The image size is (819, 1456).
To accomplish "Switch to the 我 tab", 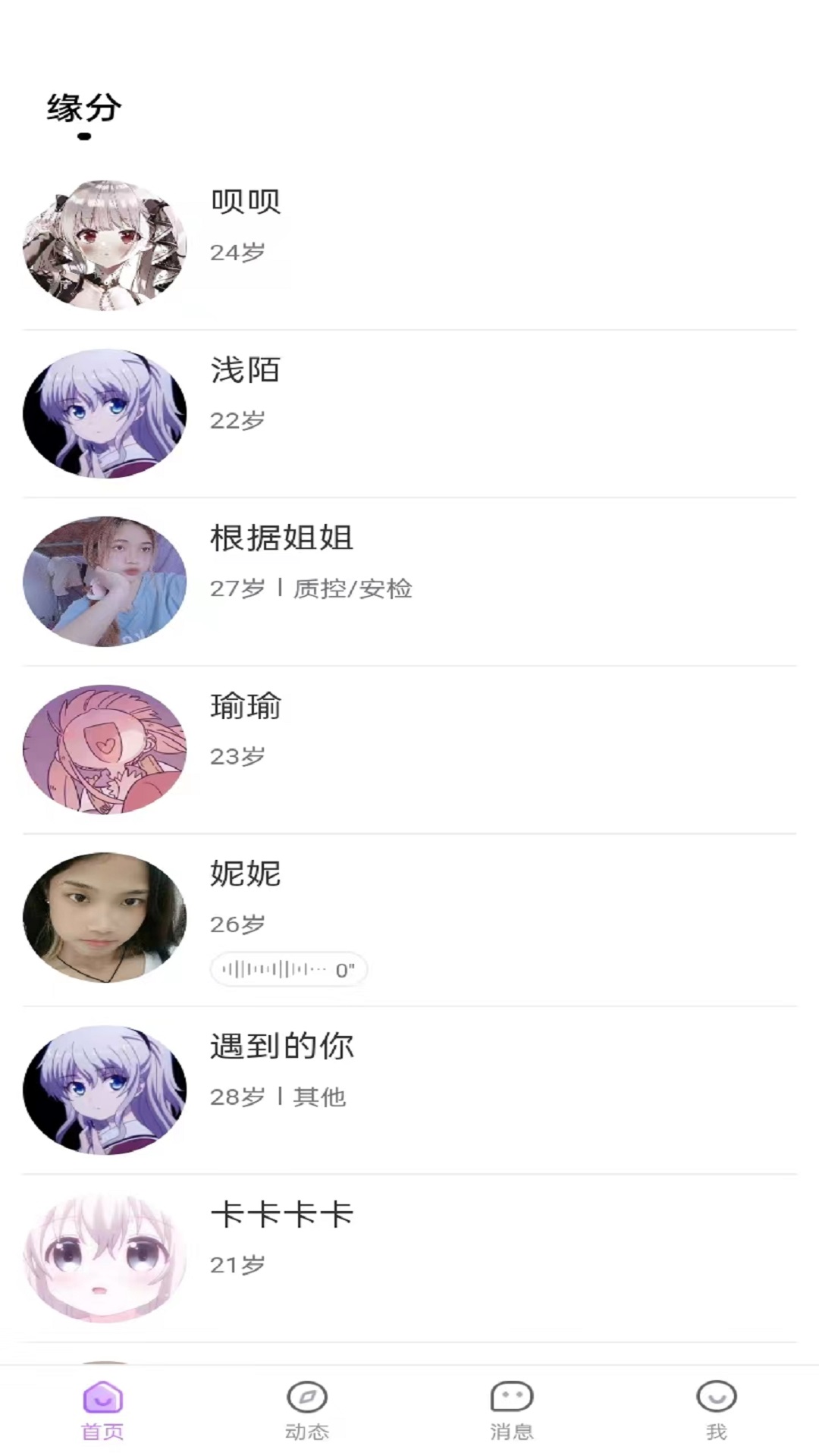I will [x=717, y=1410].
